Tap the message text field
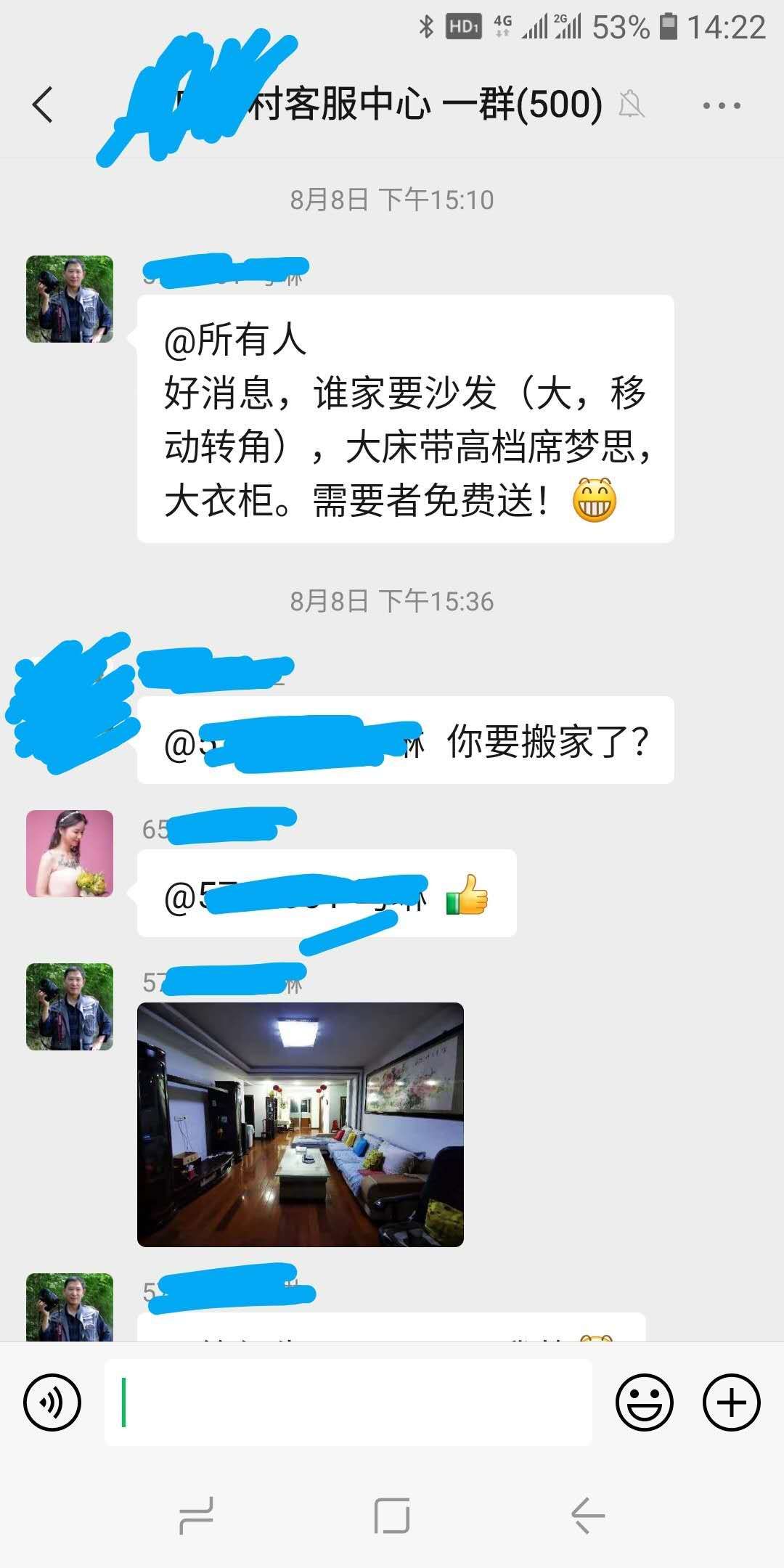784x1568 pixels. pyautogui.click(x=348, y=1402)
